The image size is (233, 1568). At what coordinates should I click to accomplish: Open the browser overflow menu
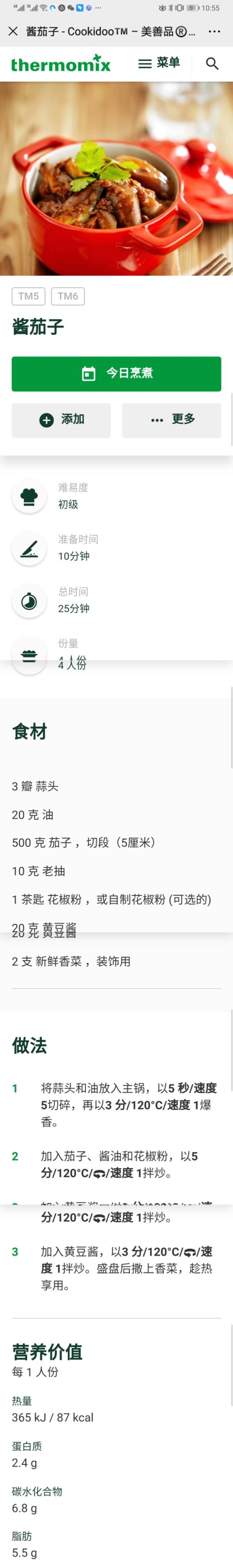(214, 31)
